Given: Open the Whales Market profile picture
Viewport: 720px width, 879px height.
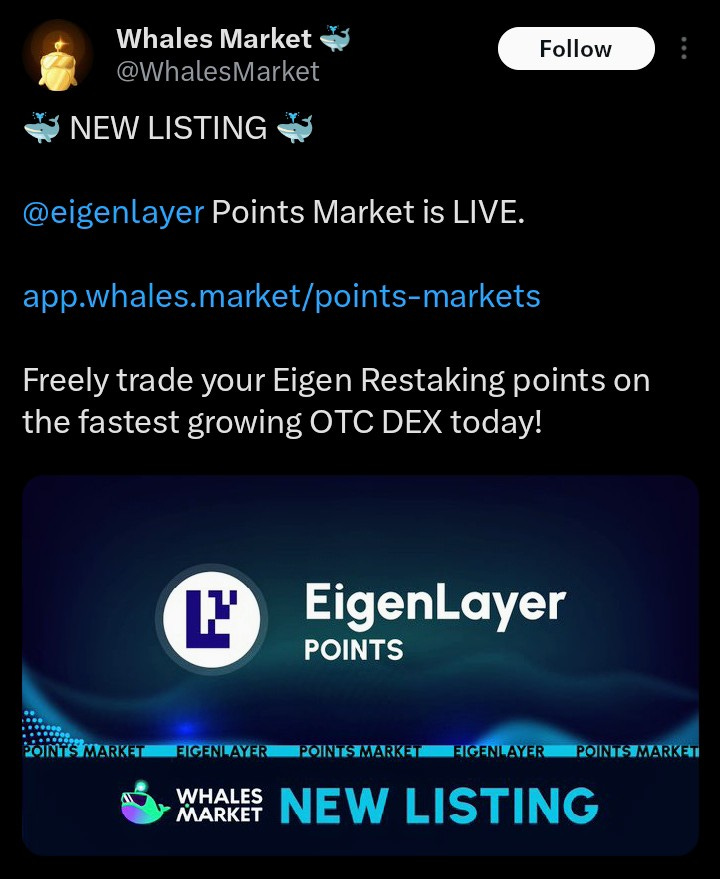Looking at the screenshot, I should pyautogui.click(x=59, y=55).
